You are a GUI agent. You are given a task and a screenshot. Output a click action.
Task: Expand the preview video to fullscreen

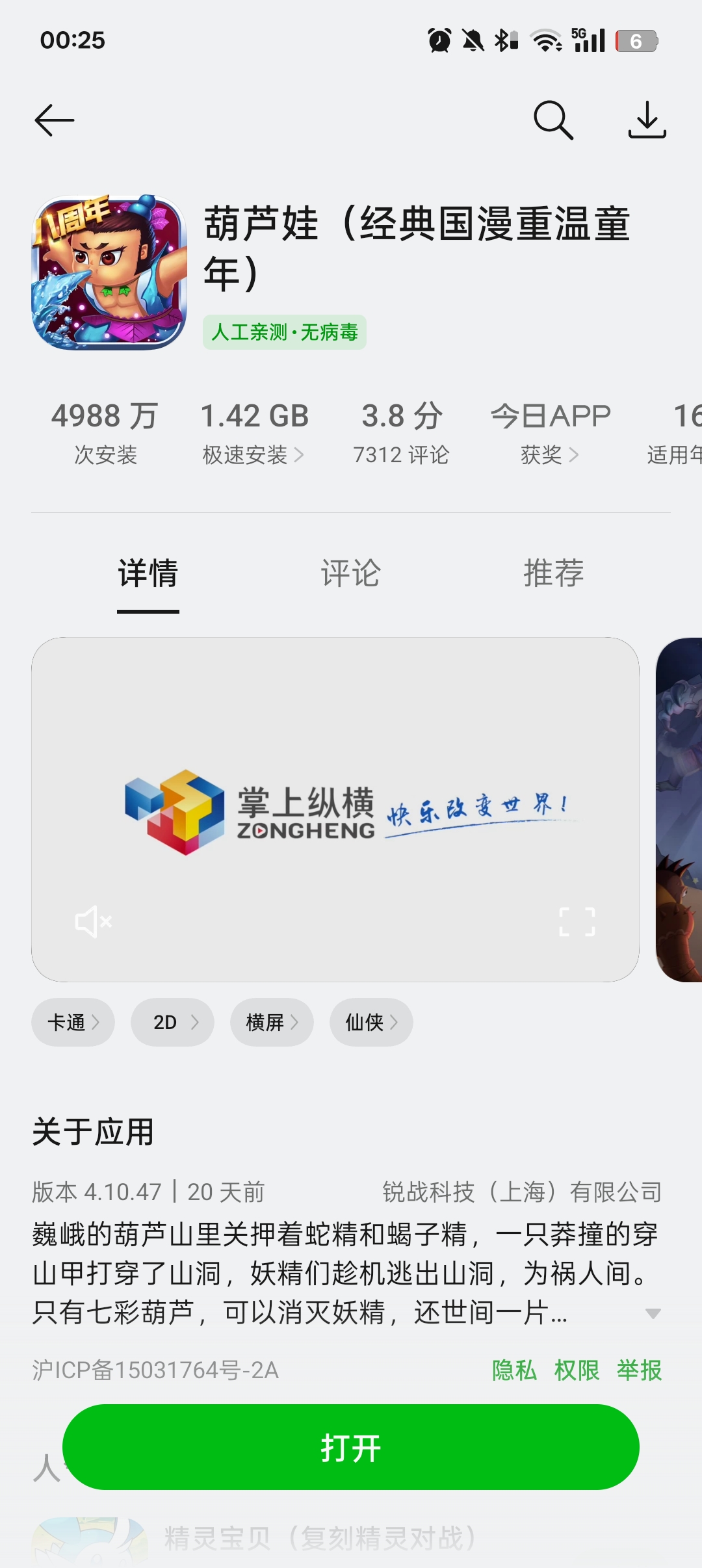click(577, 922)
